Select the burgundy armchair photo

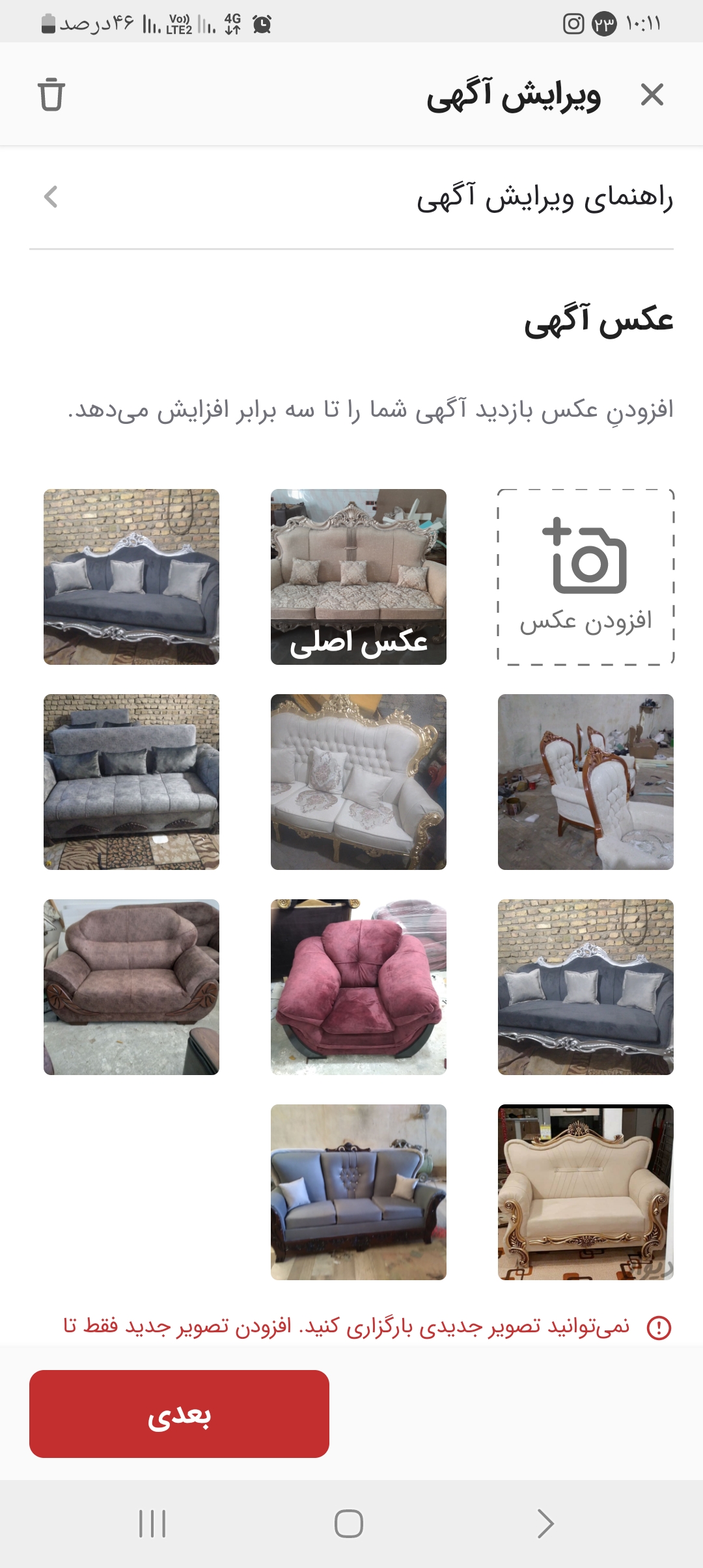(x=358, y=987)
